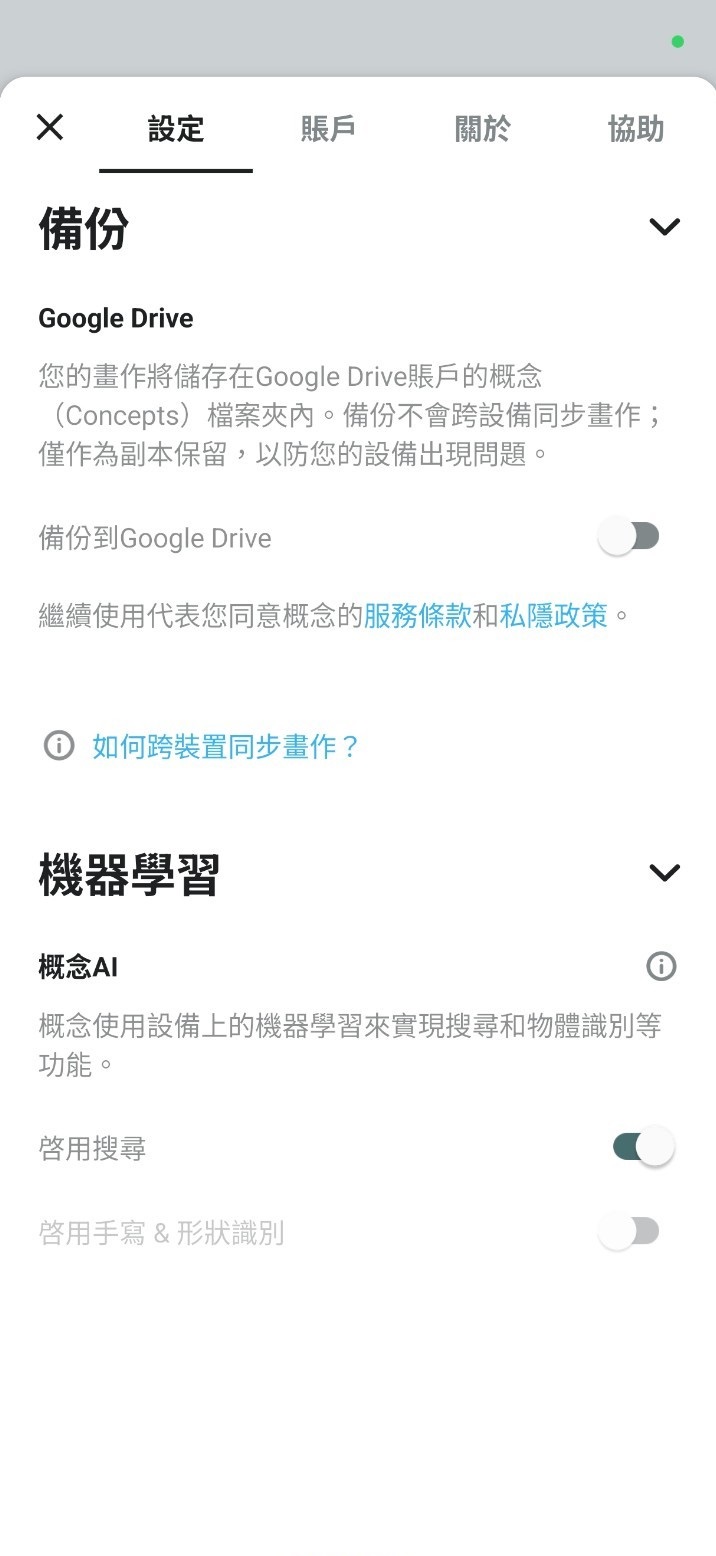View info about 概念AI

[661, 966]
